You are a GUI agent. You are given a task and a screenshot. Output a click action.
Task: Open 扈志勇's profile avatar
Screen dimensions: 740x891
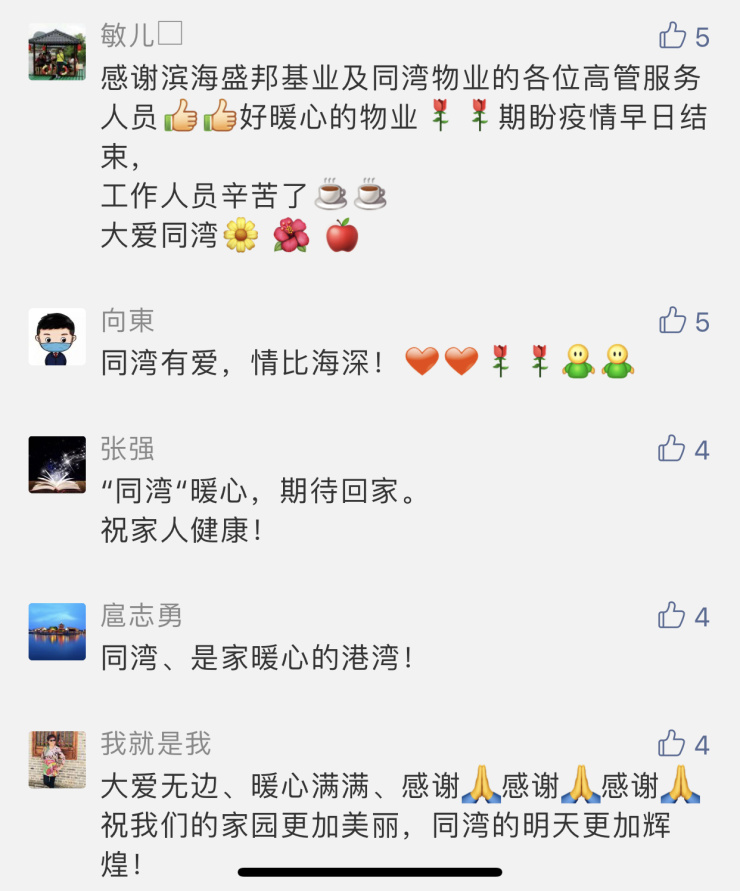click(57, 631)
